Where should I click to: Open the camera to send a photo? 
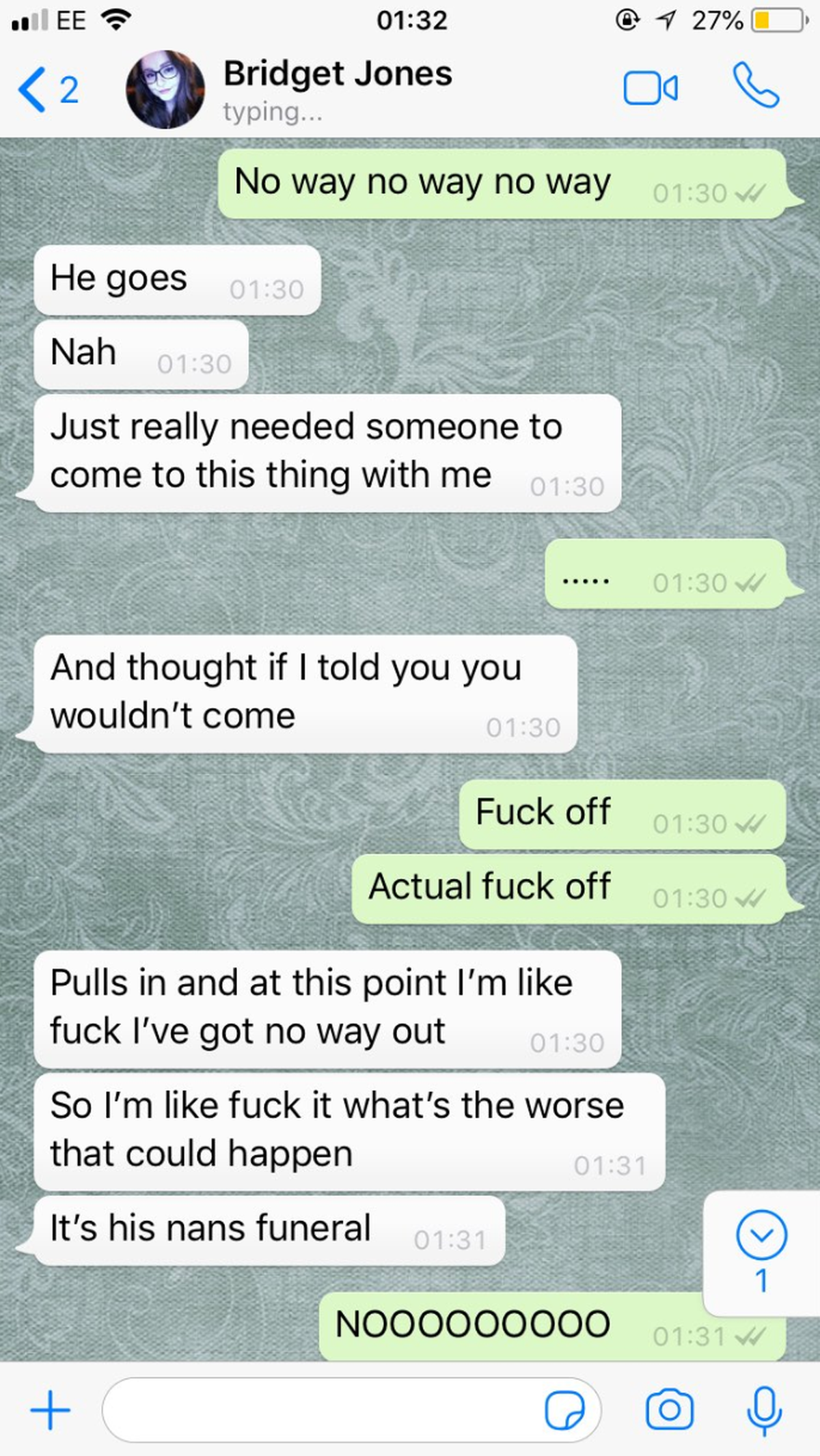670,1410
